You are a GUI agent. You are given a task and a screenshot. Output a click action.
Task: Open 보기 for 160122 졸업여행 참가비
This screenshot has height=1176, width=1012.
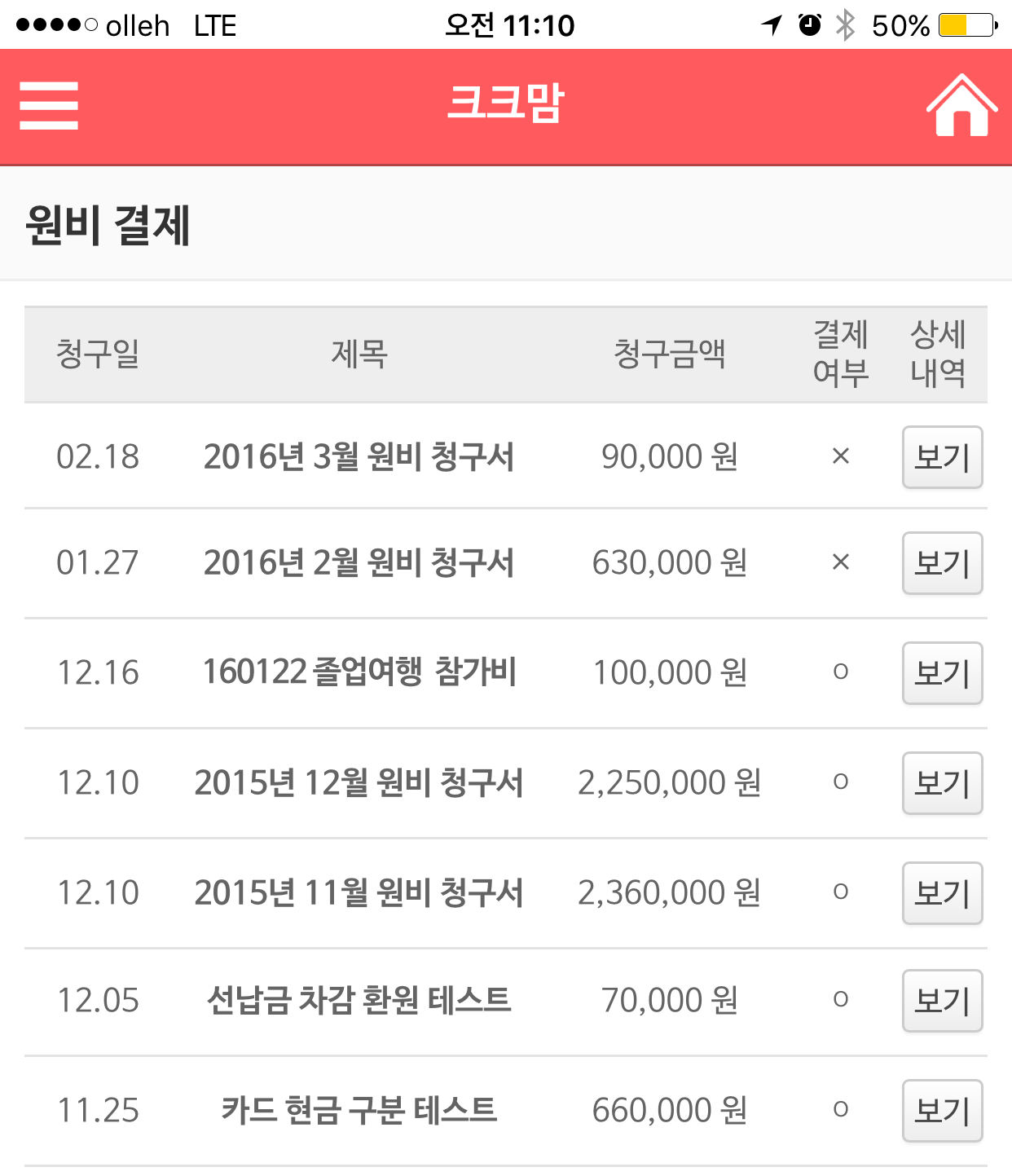point(942,673)
